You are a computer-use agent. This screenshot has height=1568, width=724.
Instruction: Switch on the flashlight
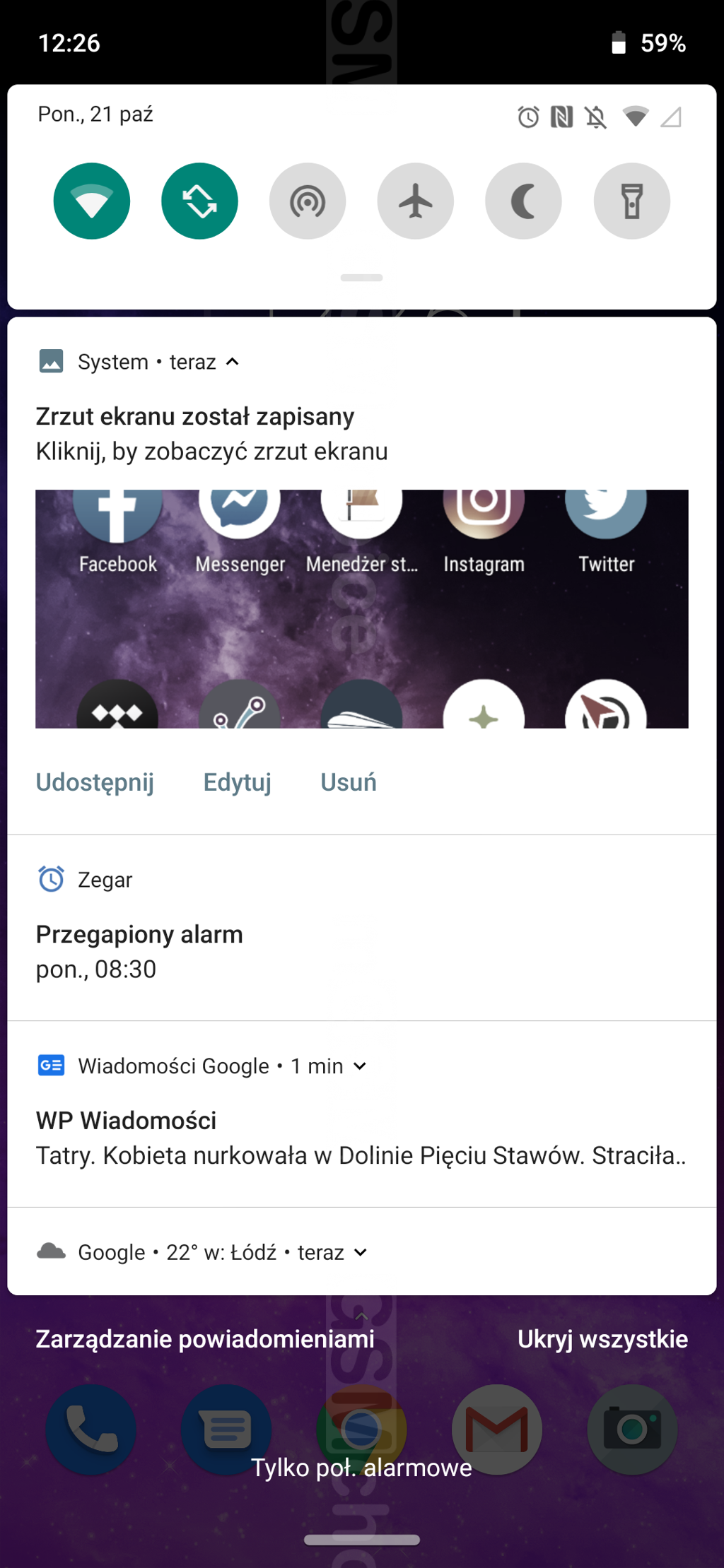631,201
